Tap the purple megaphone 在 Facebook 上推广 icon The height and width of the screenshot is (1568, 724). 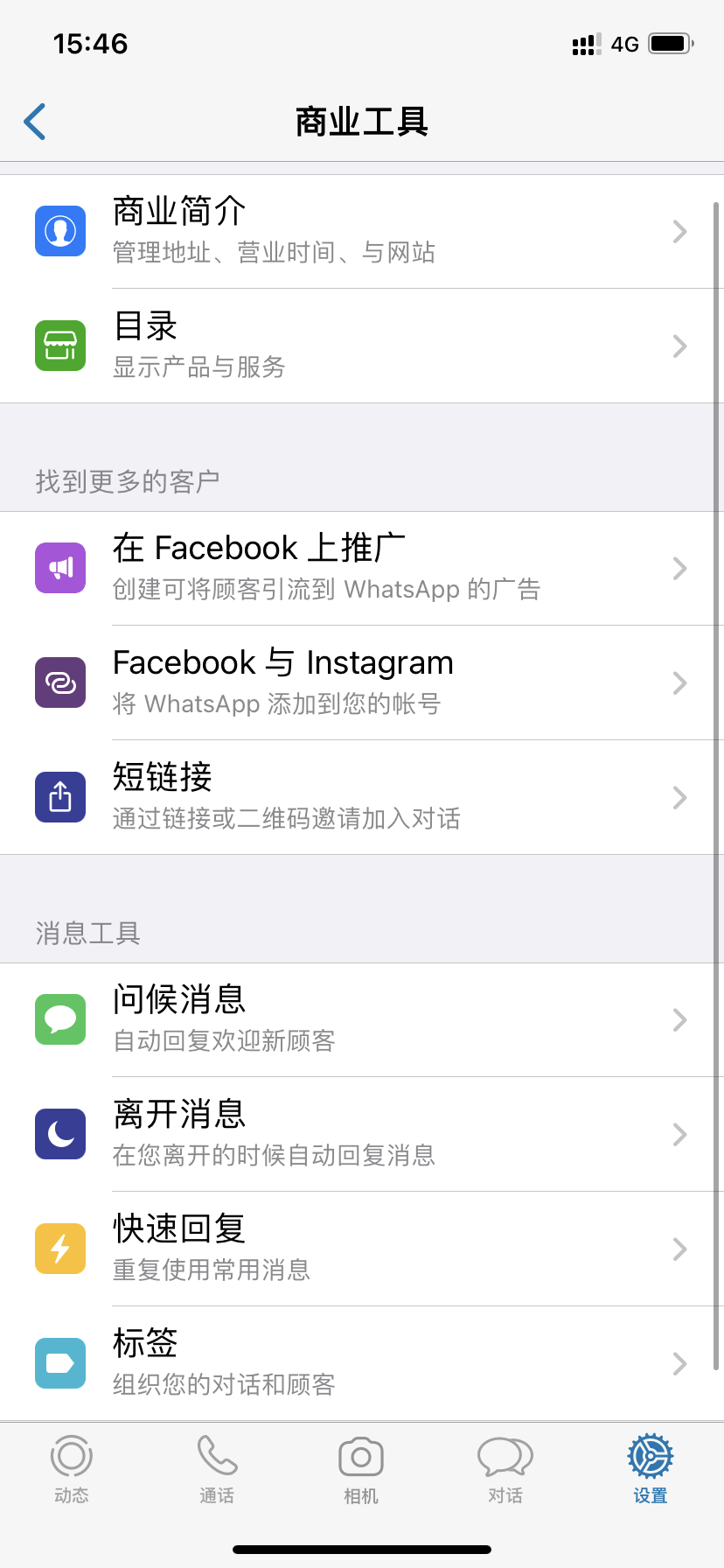click(x=59, y=567)
